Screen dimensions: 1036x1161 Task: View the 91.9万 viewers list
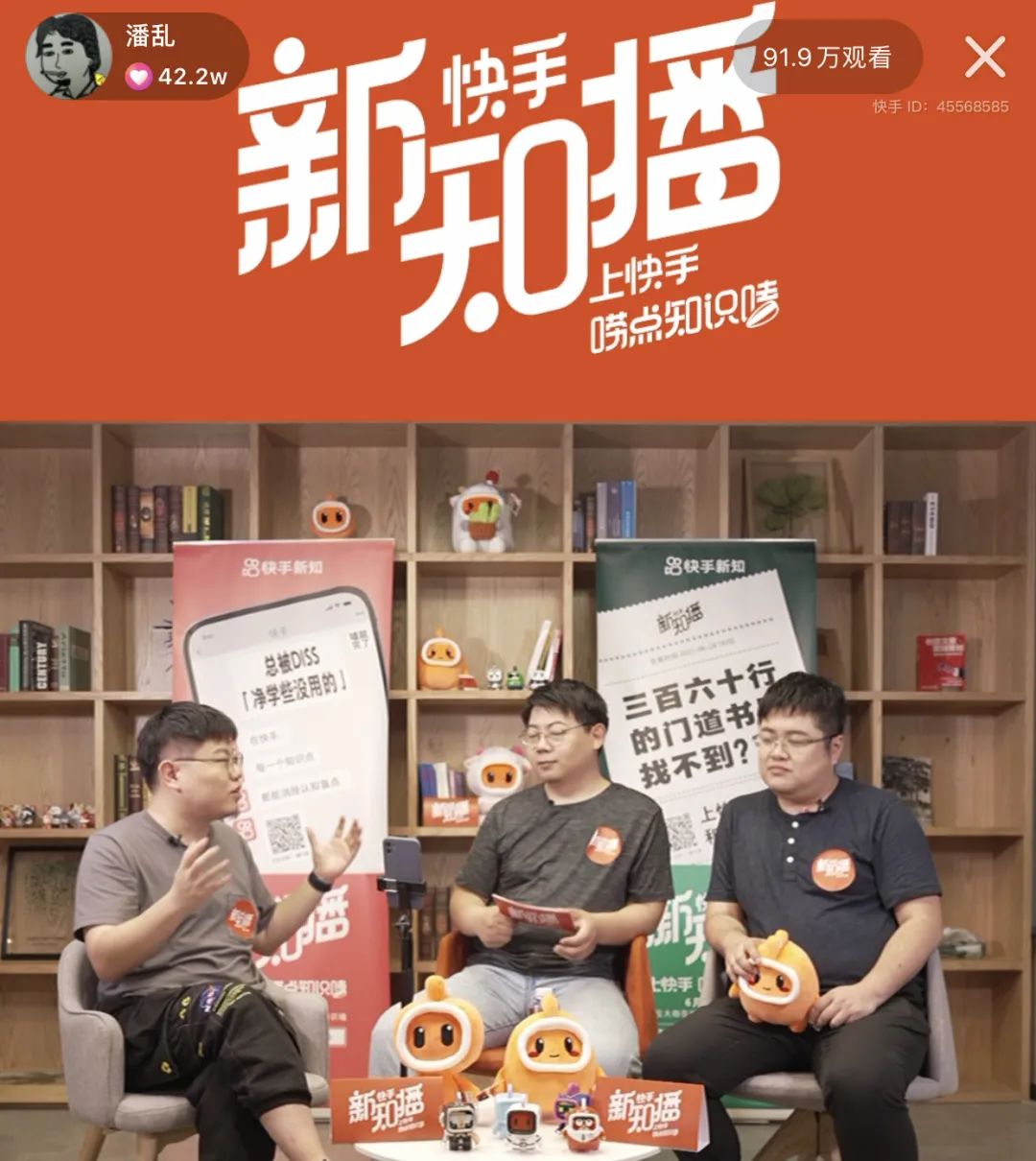(x=826, y=58)
